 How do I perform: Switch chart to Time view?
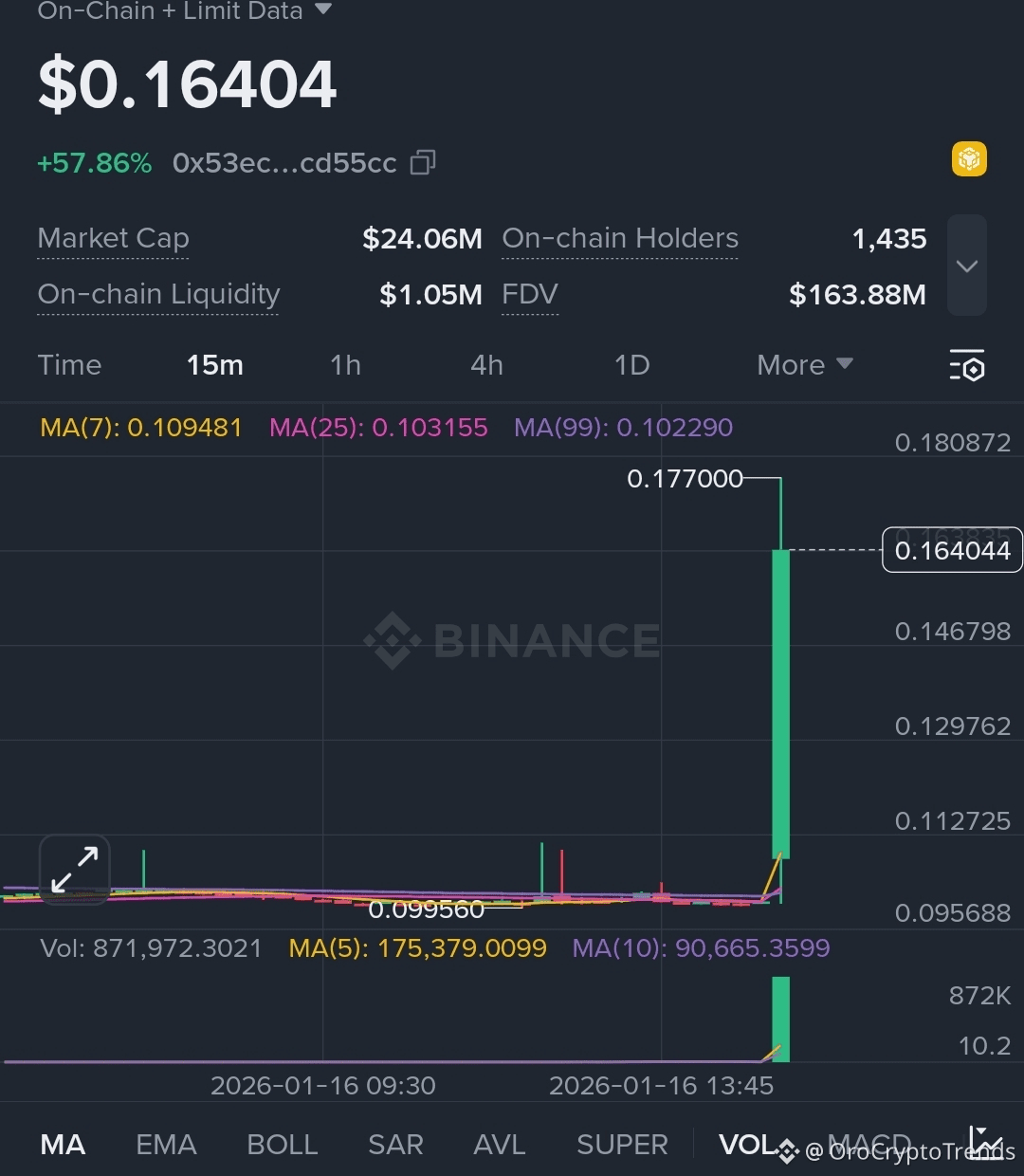coord(69,365)
